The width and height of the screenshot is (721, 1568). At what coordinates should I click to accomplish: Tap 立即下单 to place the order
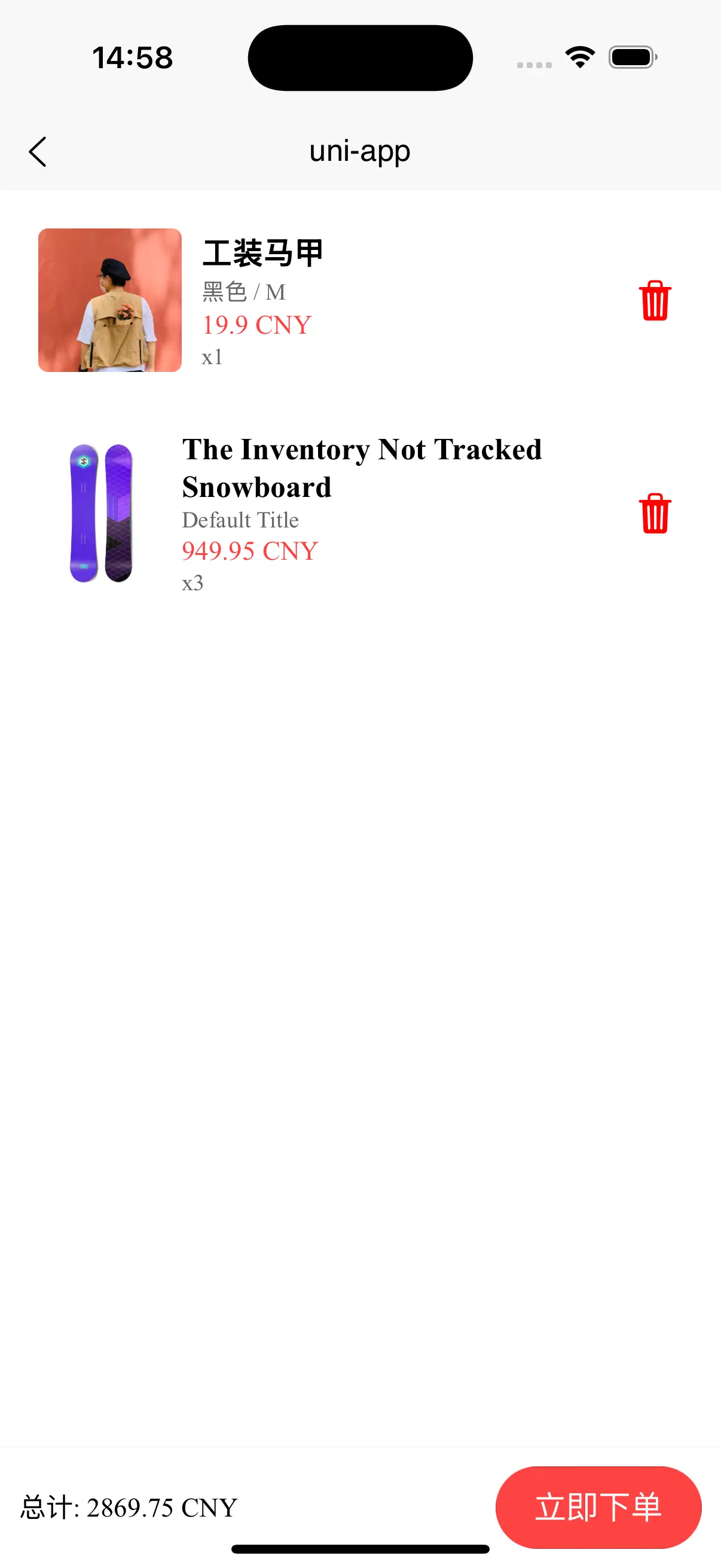point(598,1506)
